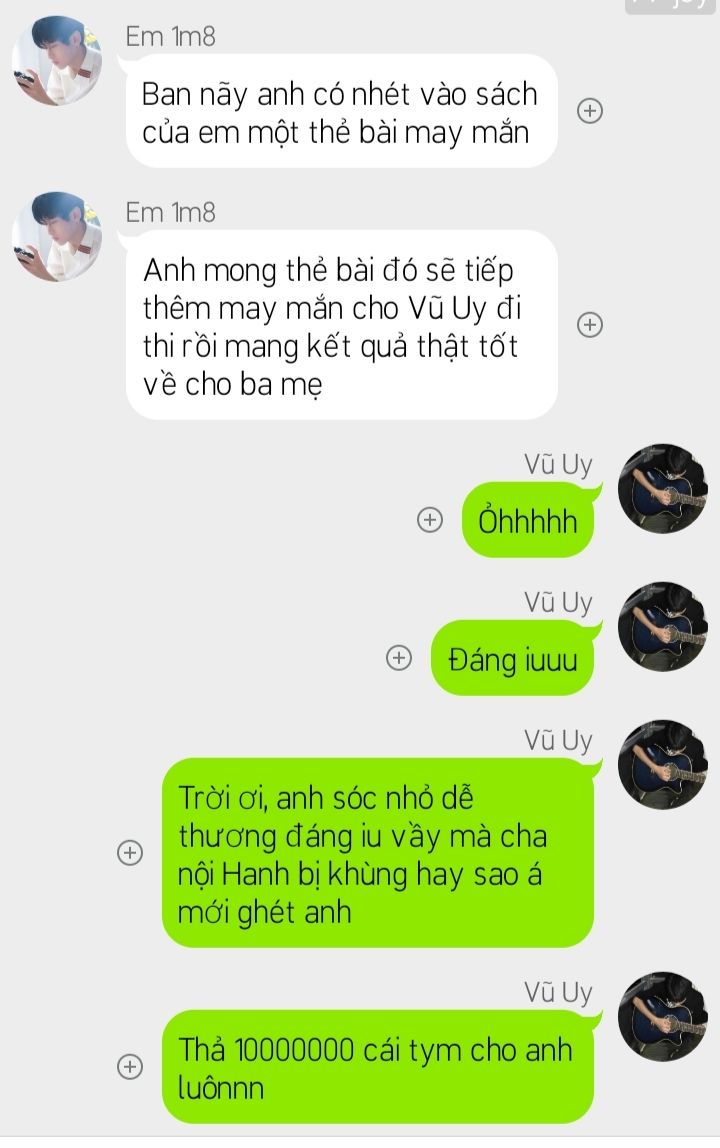Tap the plus icon beside the "Ỏhhhhh" message
Image resolution: width=720 pixels, height=1148 pixels.
(429, 520)
